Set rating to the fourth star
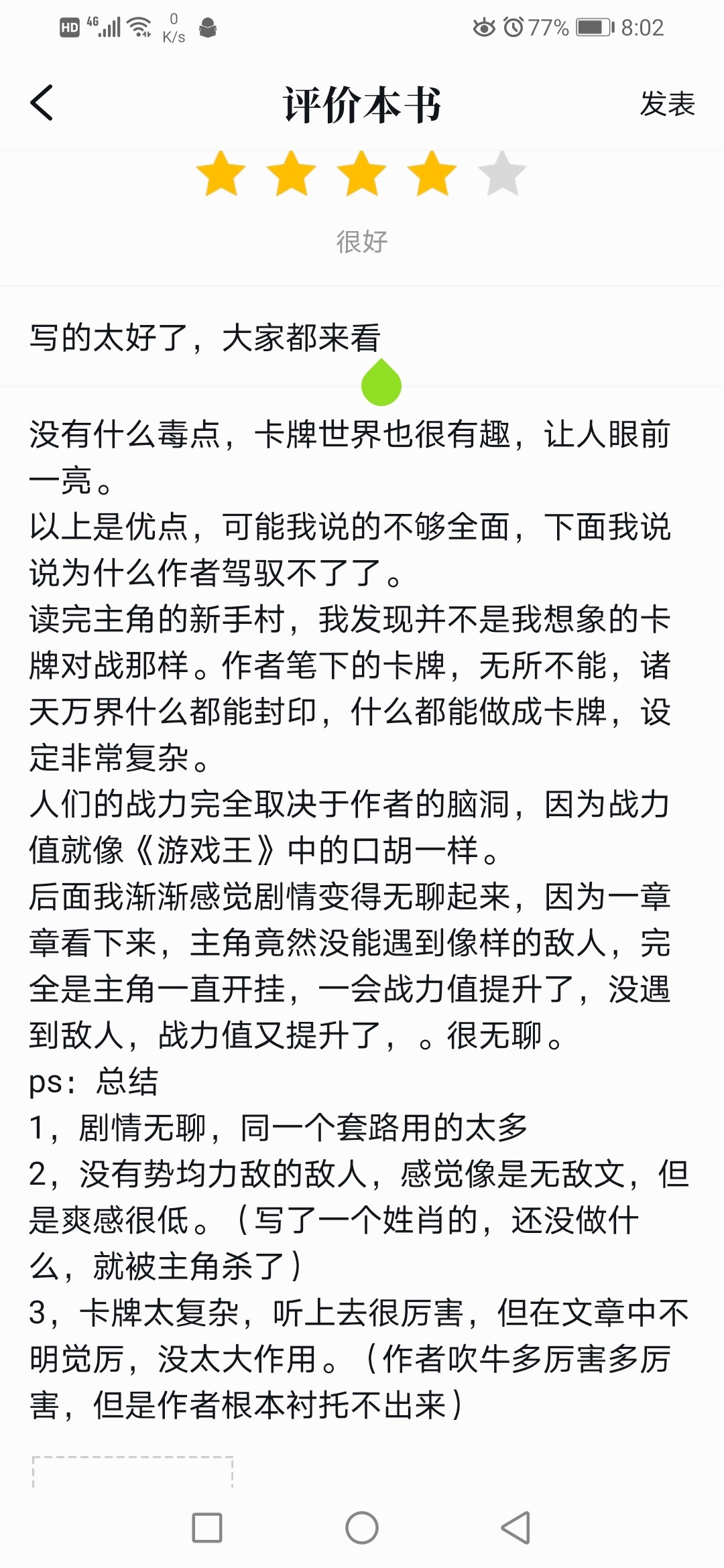Screen dimensions: 724x1568 [x=432, y=174]
